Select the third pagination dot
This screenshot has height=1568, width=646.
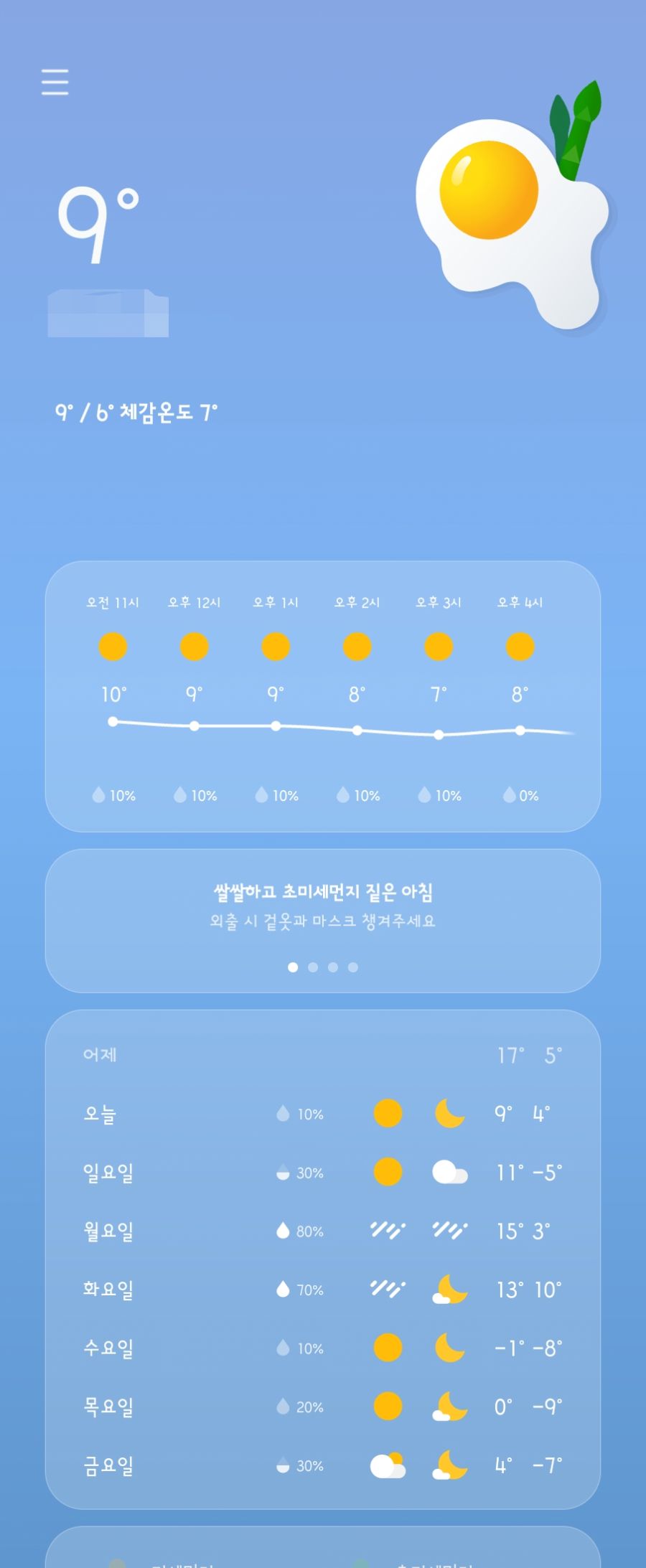pos(332,967)
